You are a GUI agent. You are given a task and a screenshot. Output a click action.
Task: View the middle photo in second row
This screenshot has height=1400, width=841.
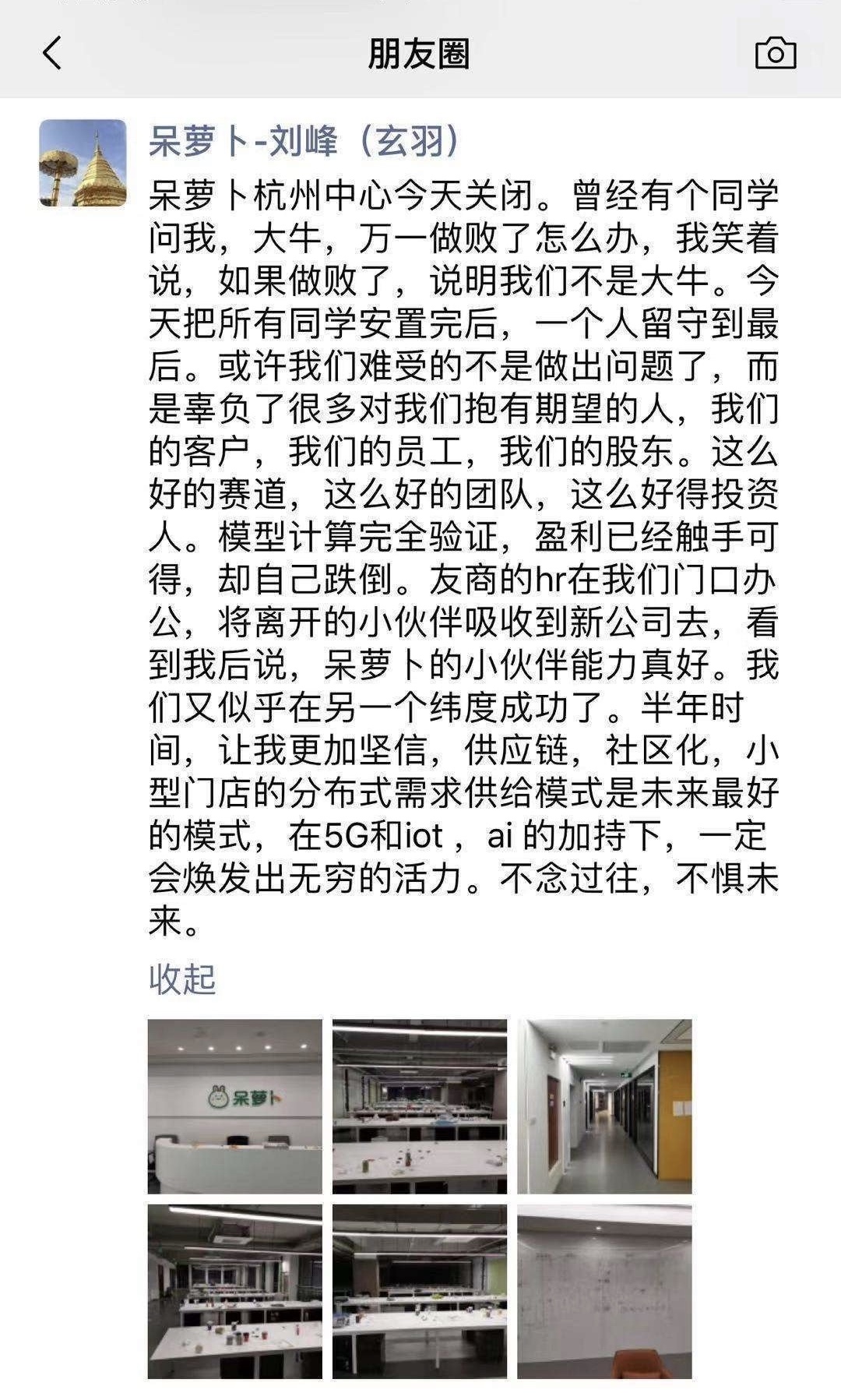420,1291
